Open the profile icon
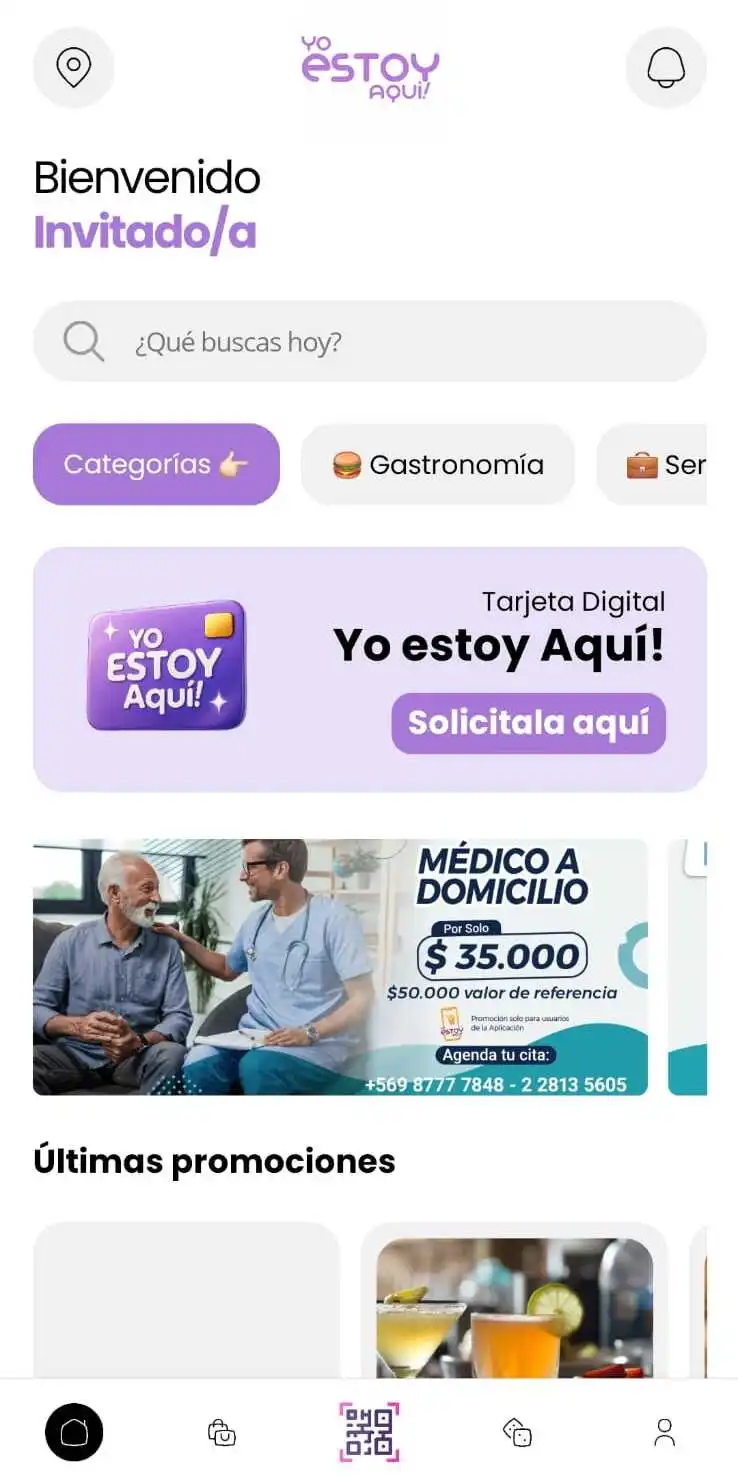 (664, 1432)
